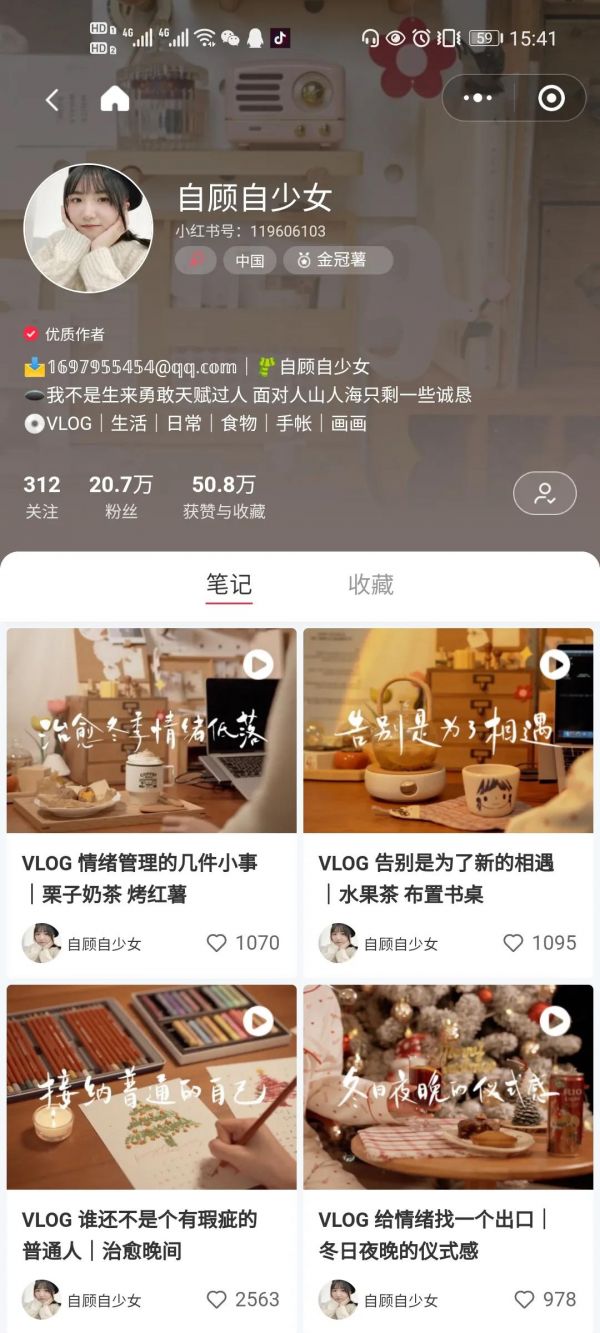
Task: Open the 告别是为了新的相遇 vlog note
Action: [448, 731]
